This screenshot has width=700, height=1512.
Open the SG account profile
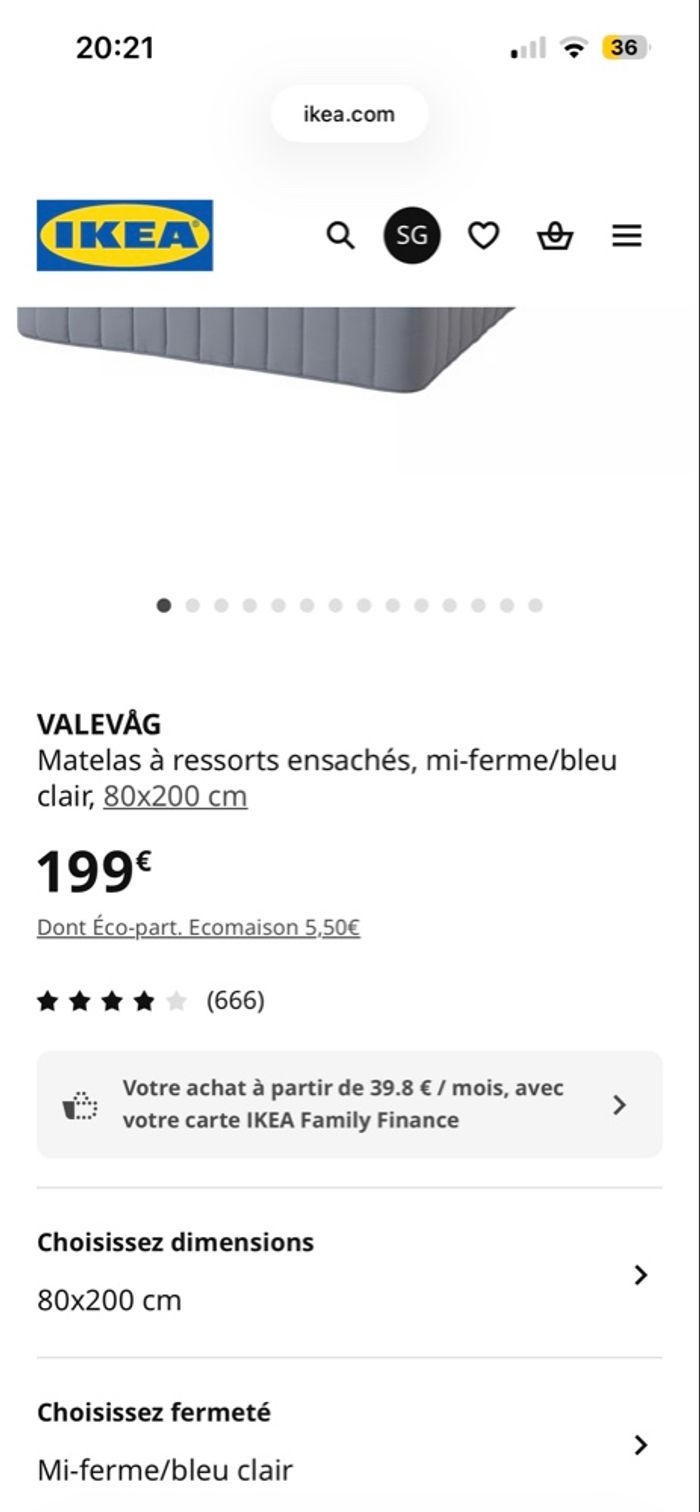click(x=412, y=236)
